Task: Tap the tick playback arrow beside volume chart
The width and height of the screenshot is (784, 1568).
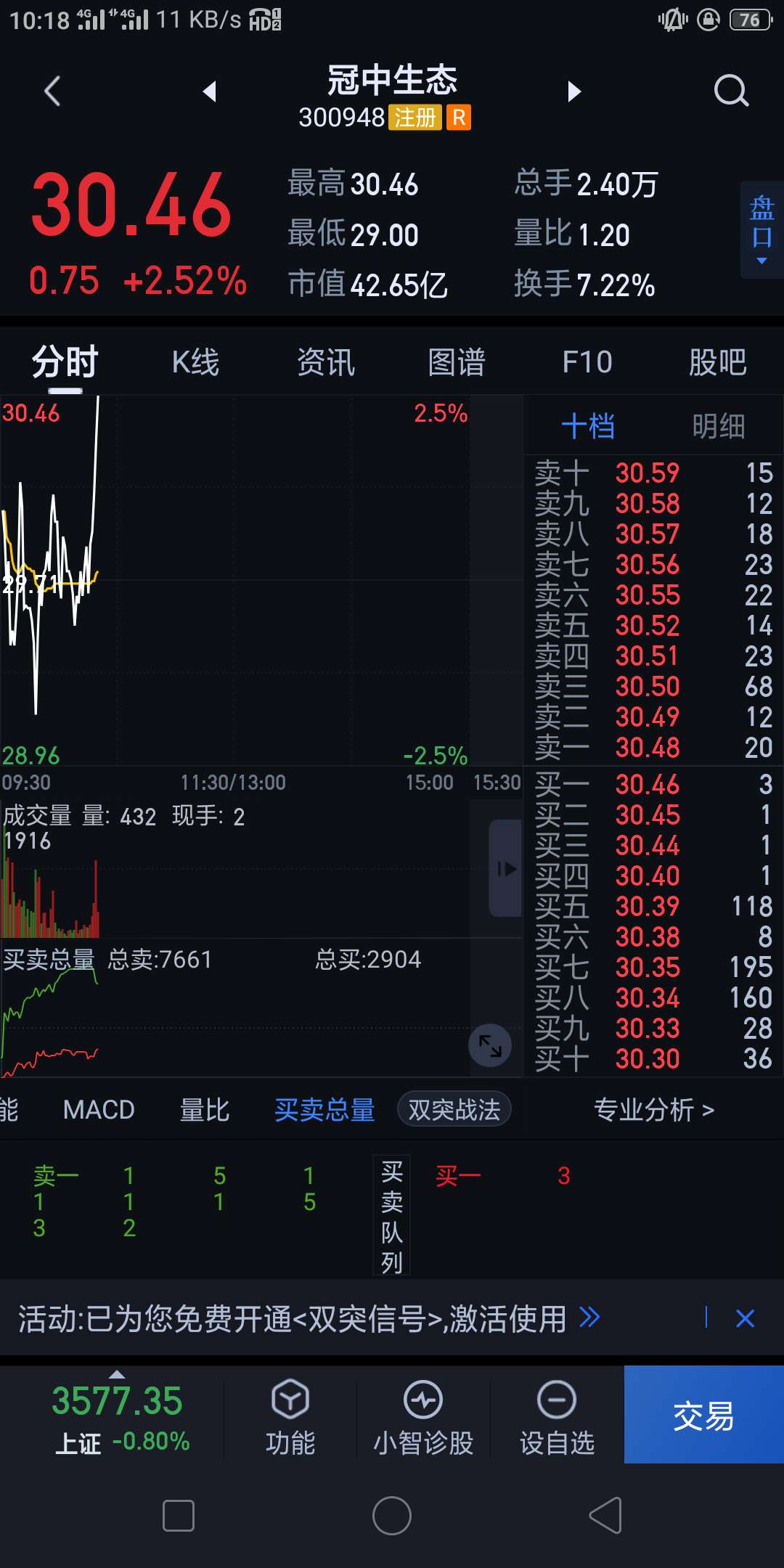Action: pos(506,868)
